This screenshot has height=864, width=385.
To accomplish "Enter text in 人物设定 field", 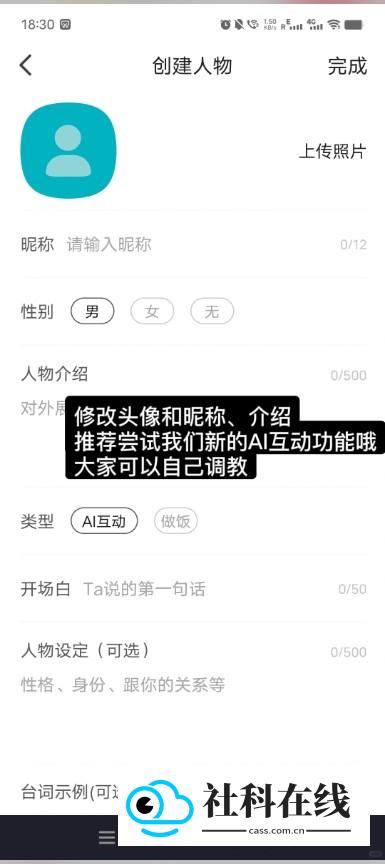I will tap(193, 685).
